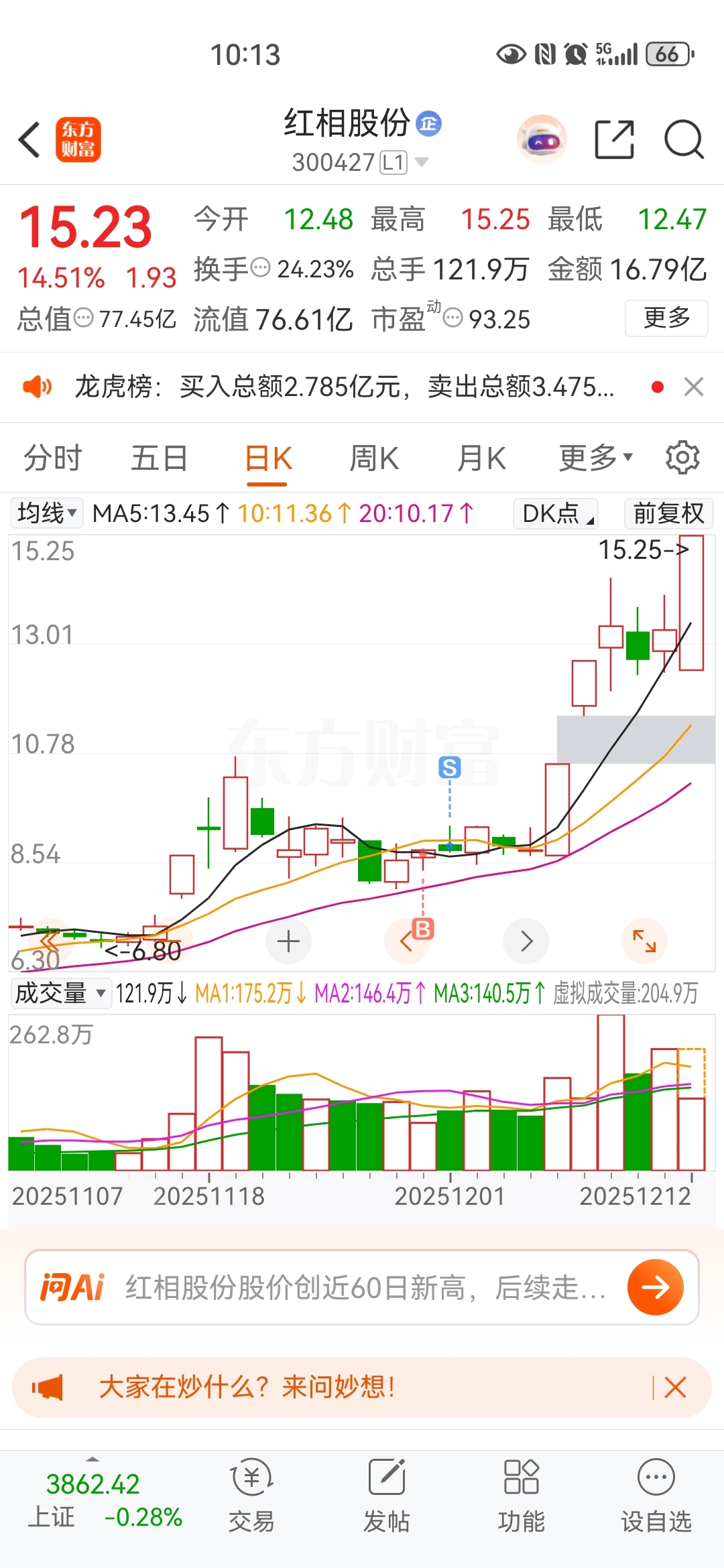This screenshot has width=724, height=1568.
Task: Change 前复权 adjustment mode
Action: point(668,513)
